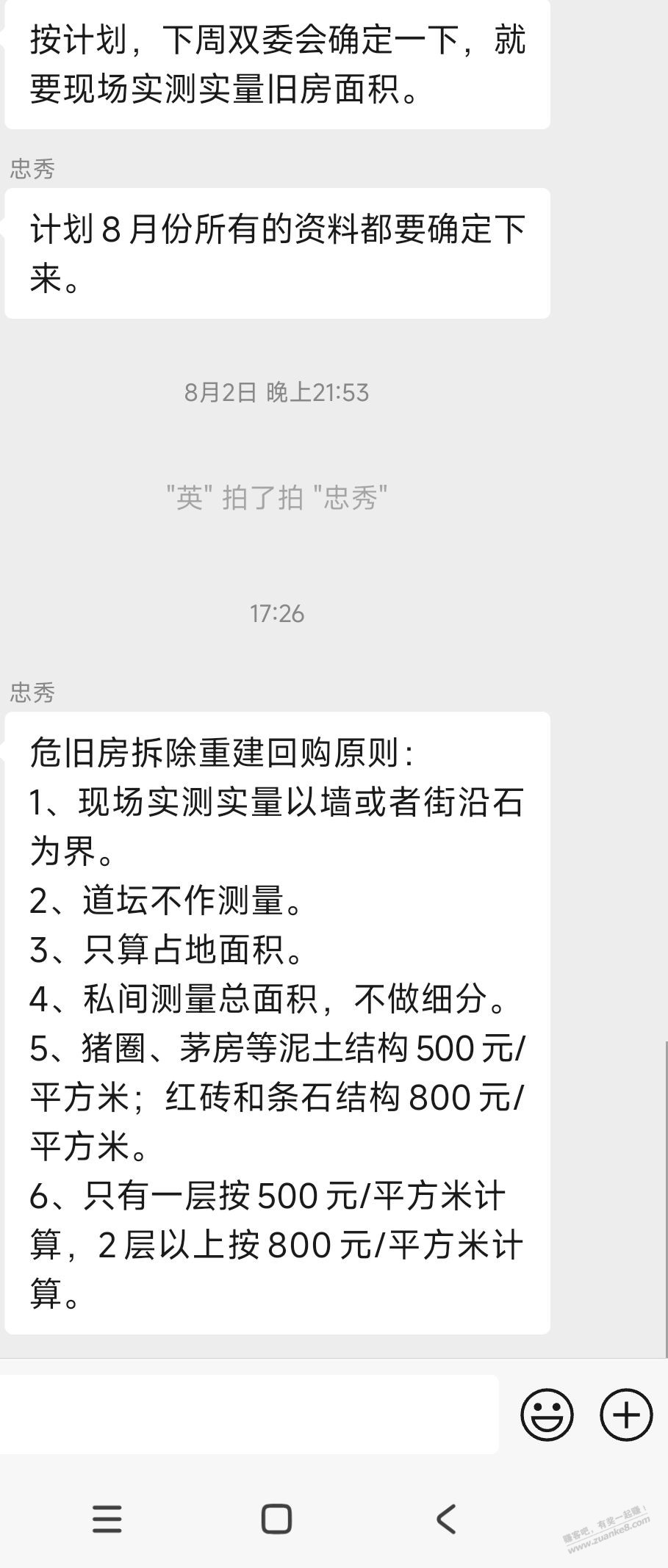Focus the message input field

pyautogui.click(x=248, y=1415)
